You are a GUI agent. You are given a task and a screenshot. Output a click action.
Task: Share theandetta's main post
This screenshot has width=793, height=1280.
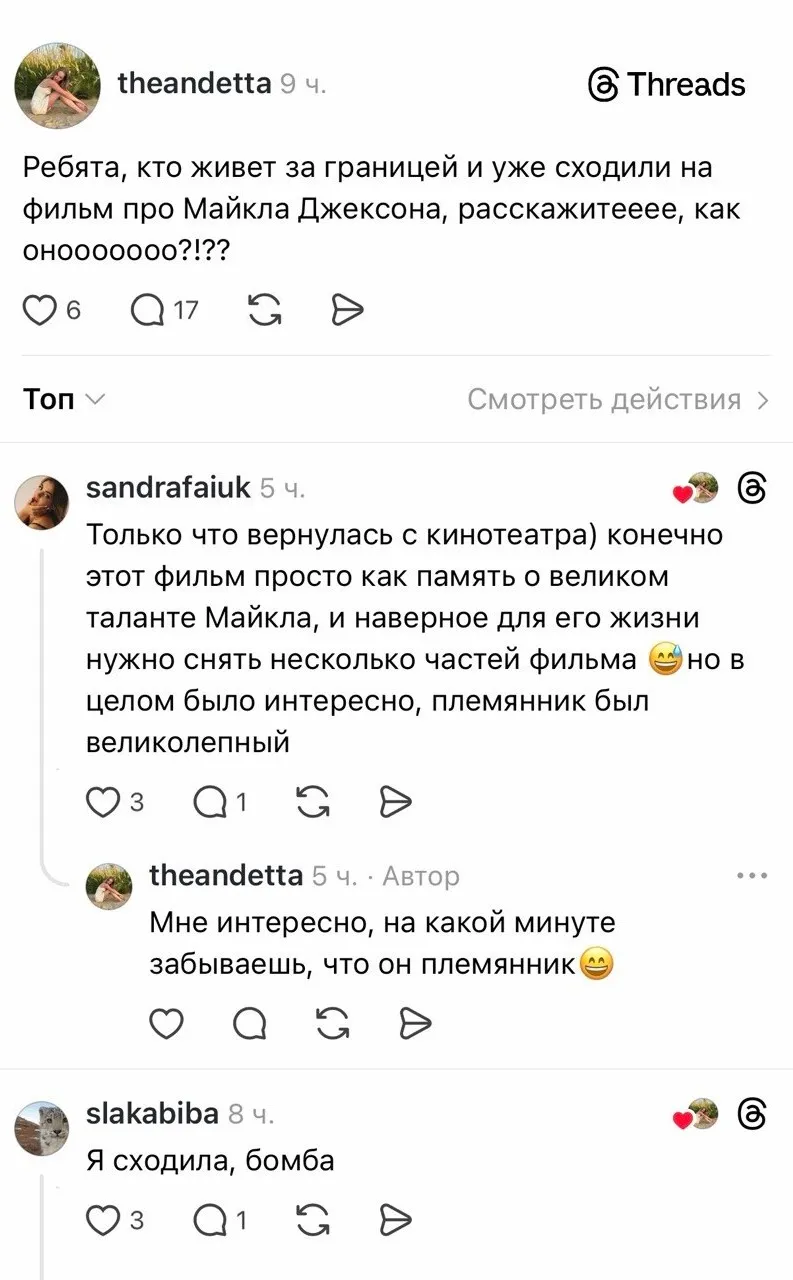click(346, 311)
